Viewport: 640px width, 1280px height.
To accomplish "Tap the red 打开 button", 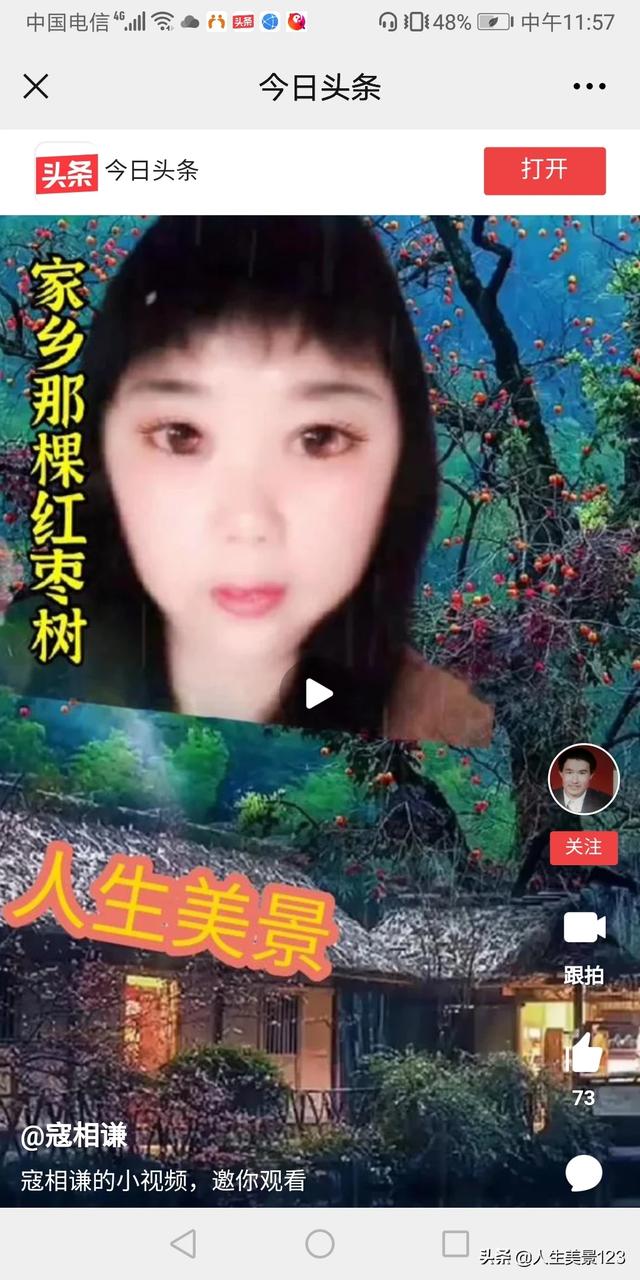I will pyautogui.click(x=544, y=170).
